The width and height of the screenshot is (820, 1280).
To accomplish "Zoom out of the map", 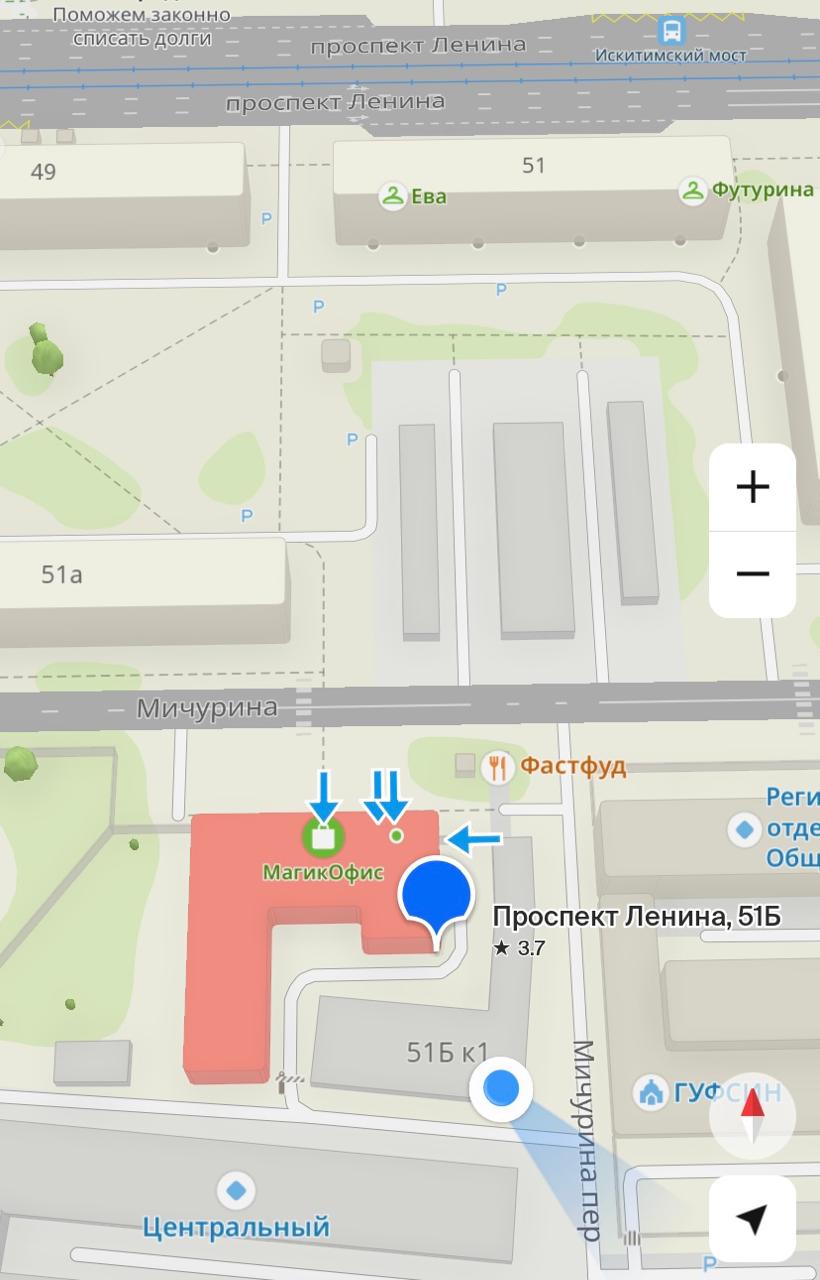I will [752, 573].
